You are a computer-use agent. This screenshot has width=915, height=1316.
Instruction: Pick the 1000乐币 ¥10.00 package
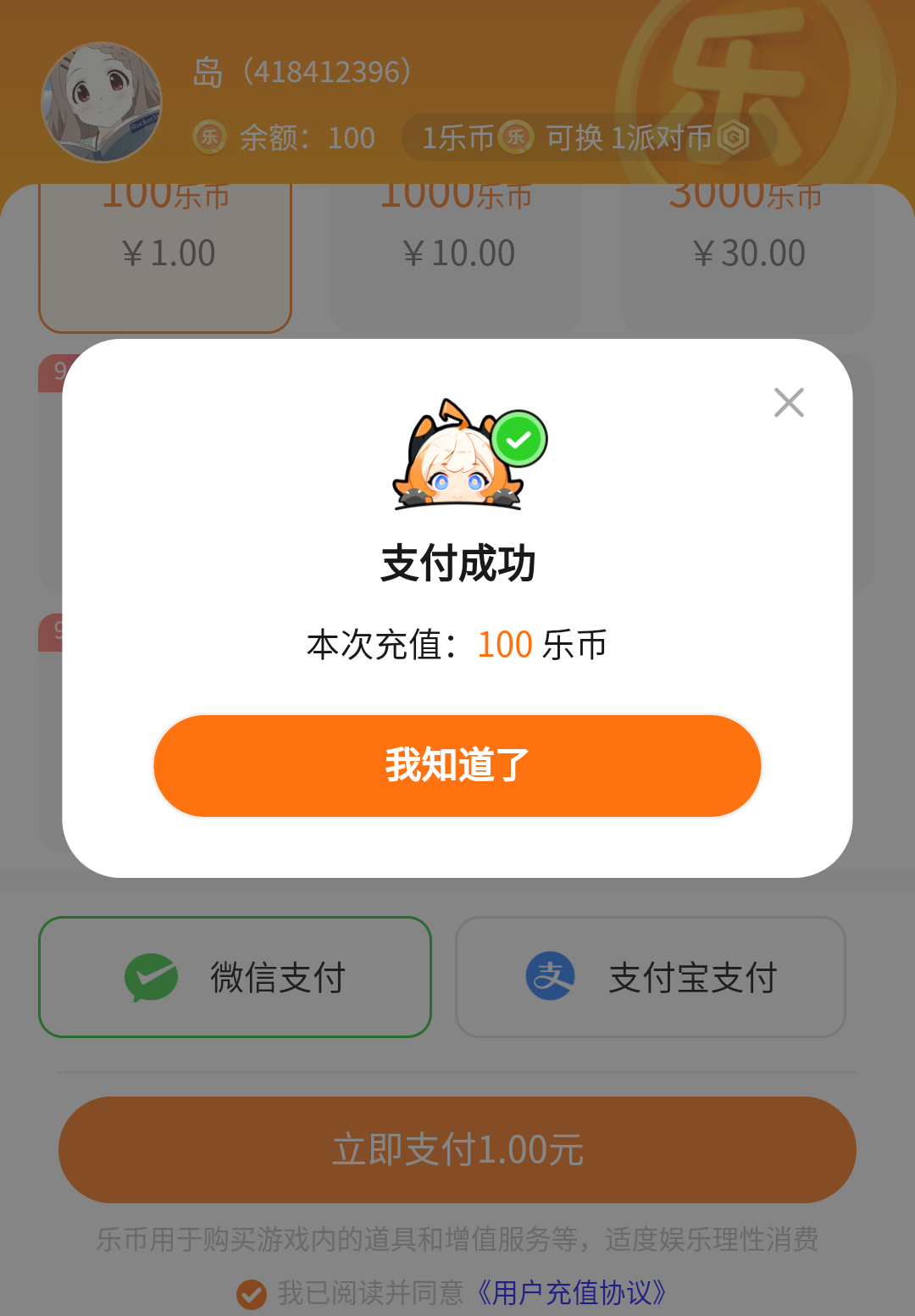457,254
